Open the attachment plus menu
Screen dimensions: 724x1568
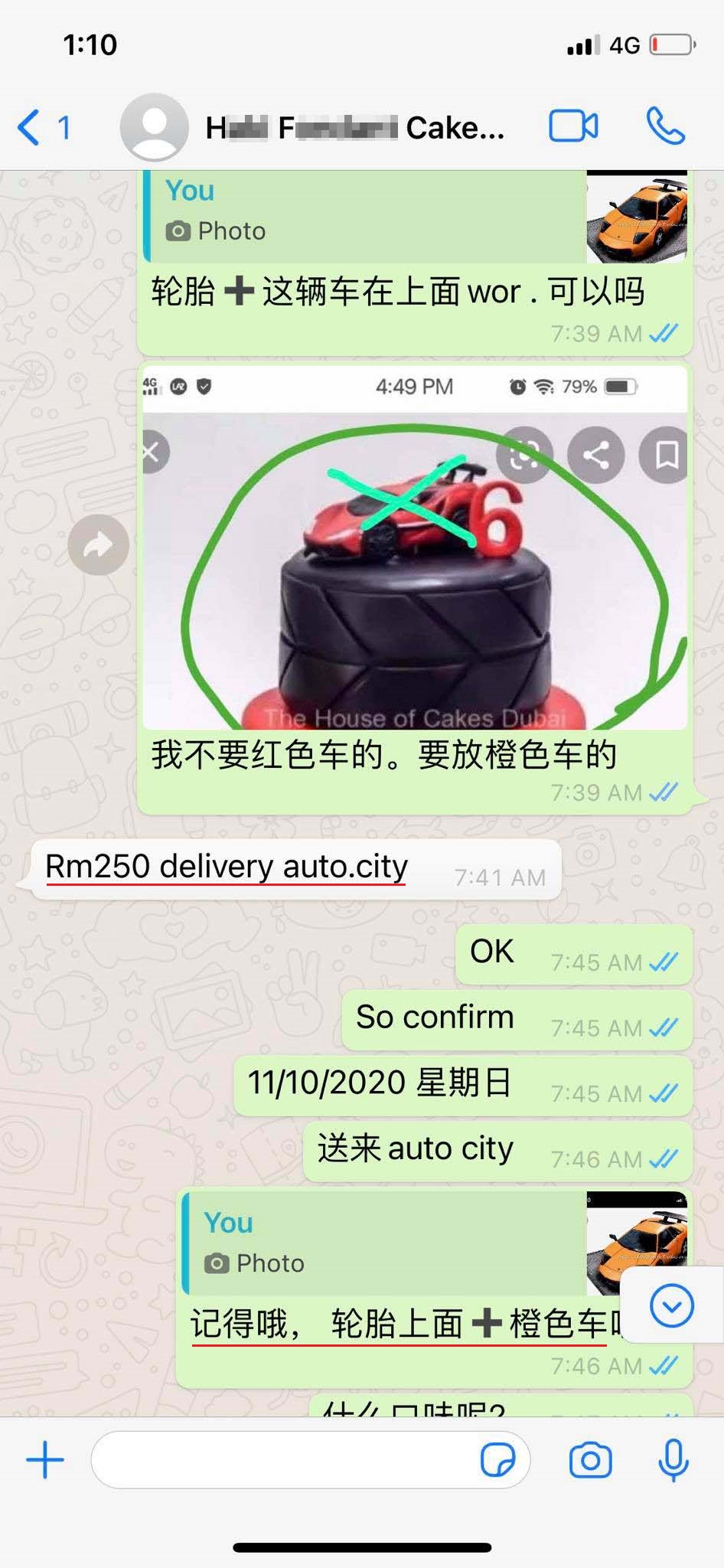click(x=45, y=1460)
